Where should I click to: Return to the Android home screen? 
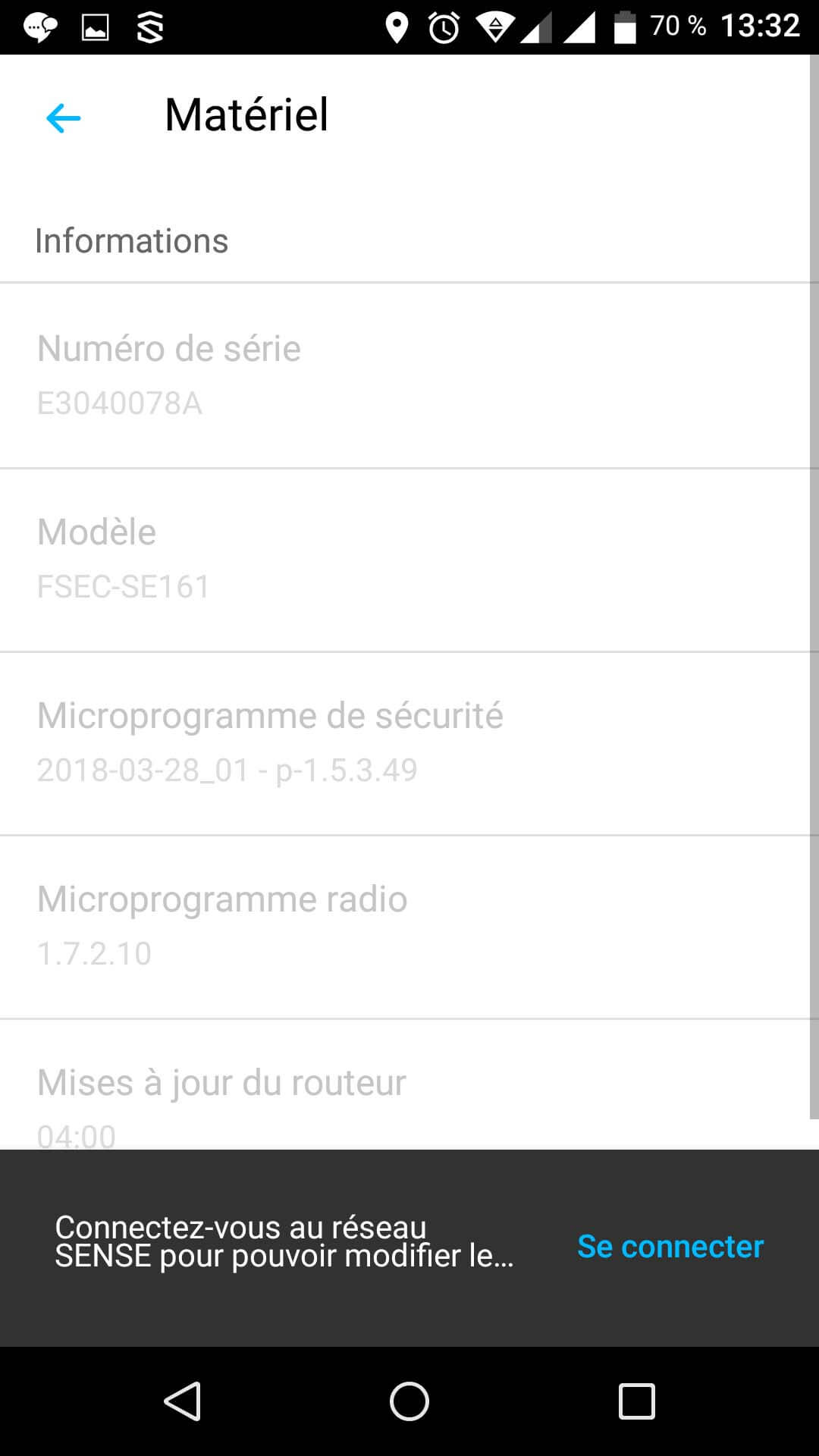tap(409, 1401)
